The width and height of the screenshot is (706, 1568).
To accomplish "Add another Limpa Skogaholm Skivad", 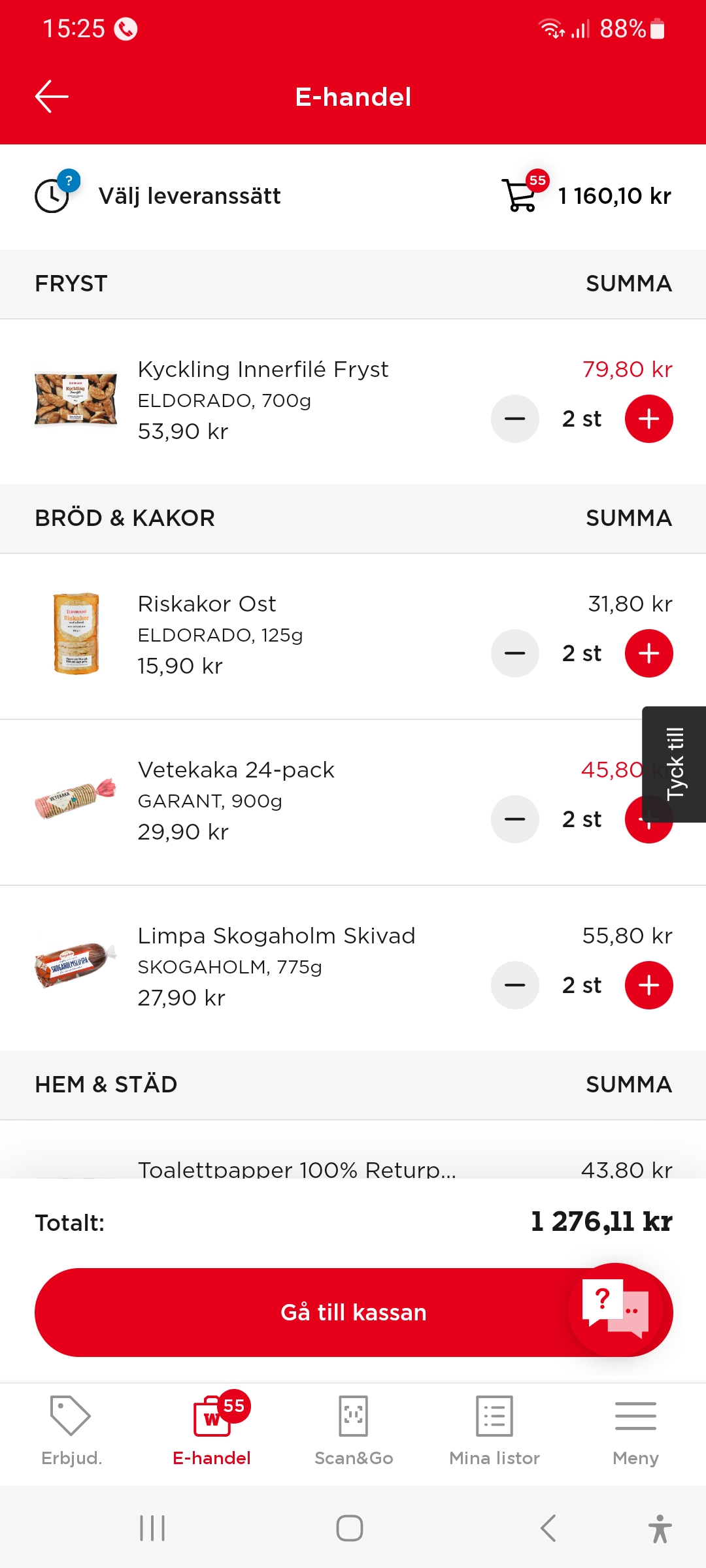I will [648, 985].
